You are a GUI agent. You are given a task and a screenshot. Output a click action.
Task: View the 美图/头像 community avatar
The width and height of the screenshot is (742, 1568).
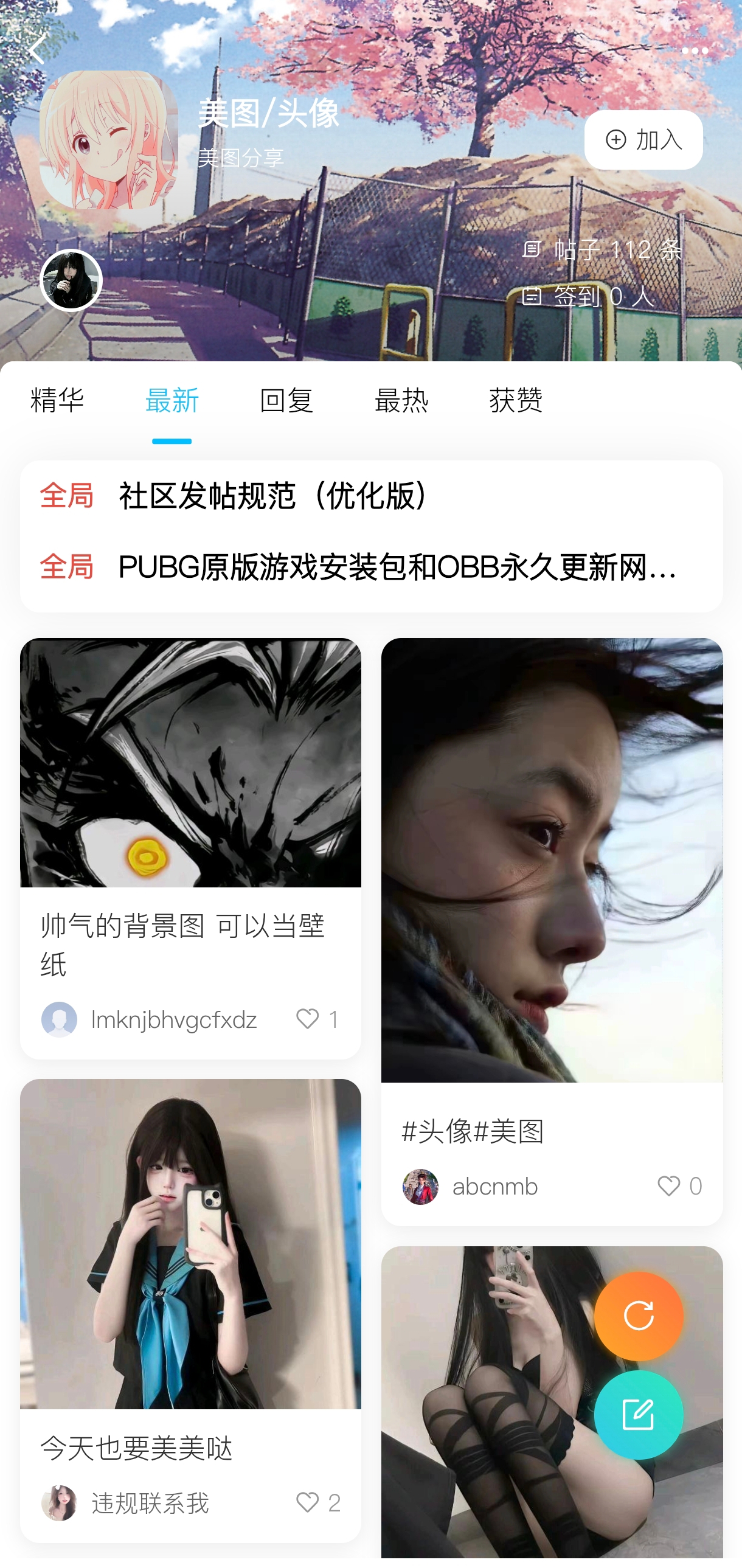pos(108,140)
